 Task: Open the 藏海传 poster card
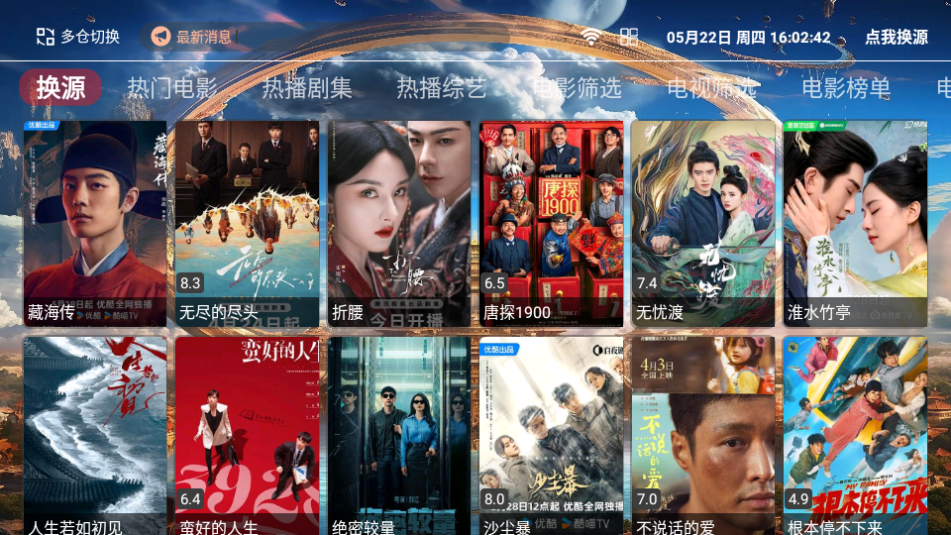[96, 223]
